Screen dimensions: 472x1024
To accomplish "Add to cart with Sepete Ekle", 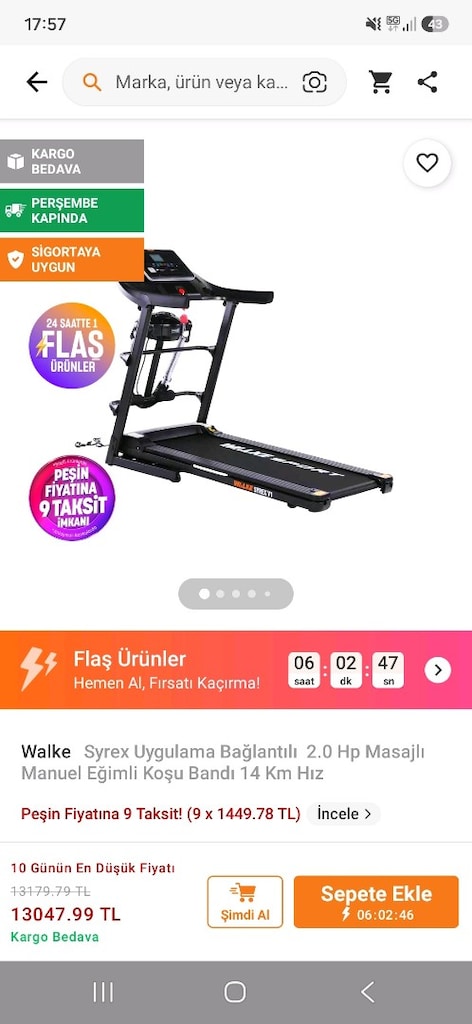I will coord(376,902).
